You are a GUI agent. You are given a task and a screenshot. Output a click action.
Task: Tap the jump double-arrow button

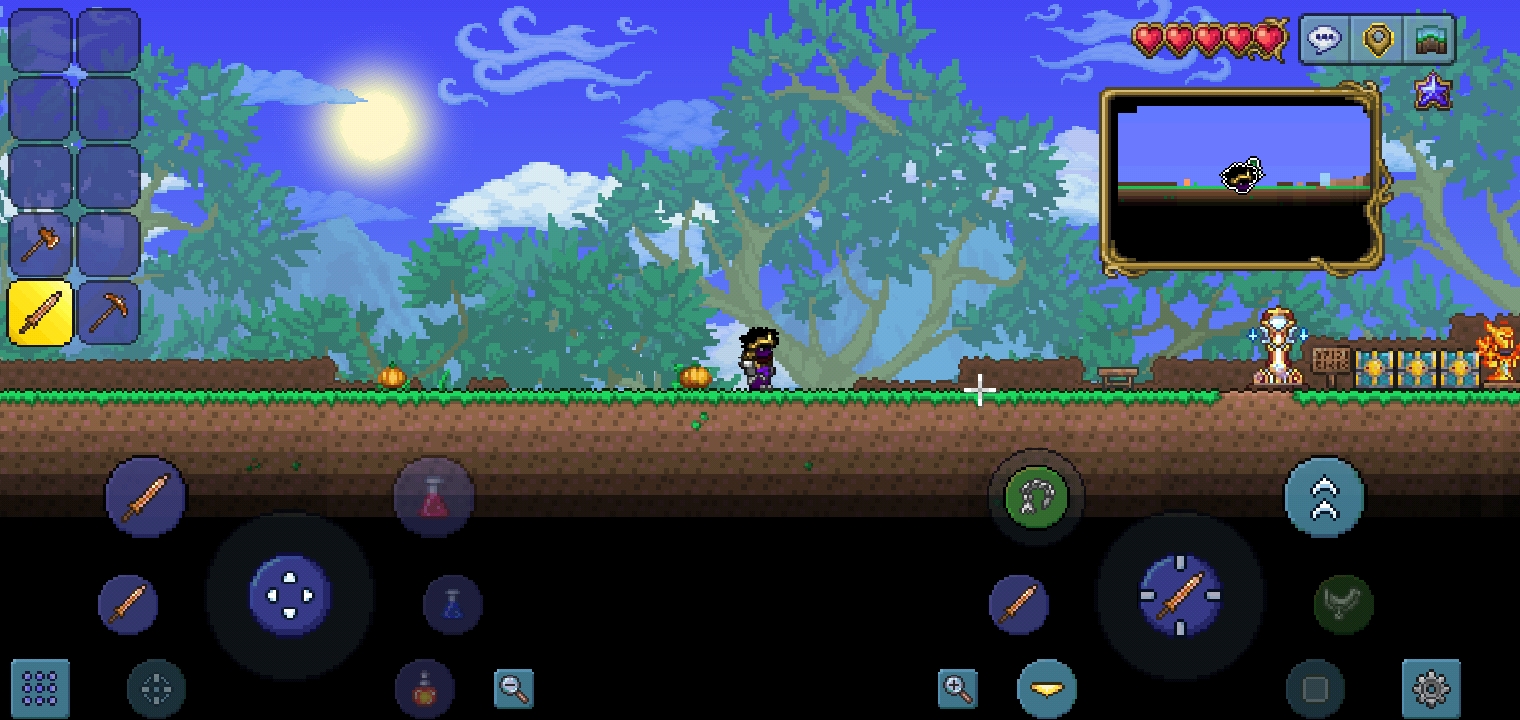[1324, 497]
